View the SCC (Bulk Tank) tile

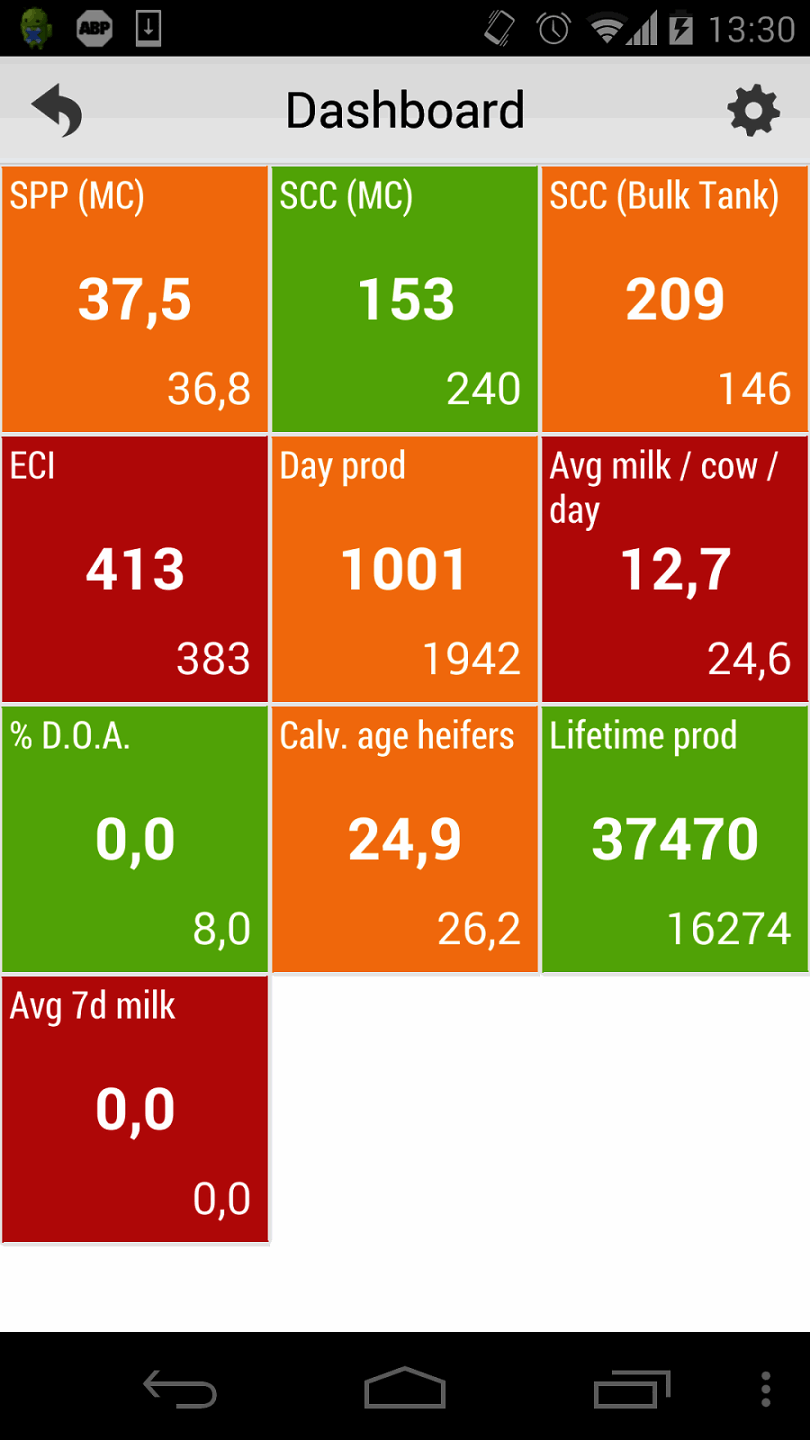[675, 299]
